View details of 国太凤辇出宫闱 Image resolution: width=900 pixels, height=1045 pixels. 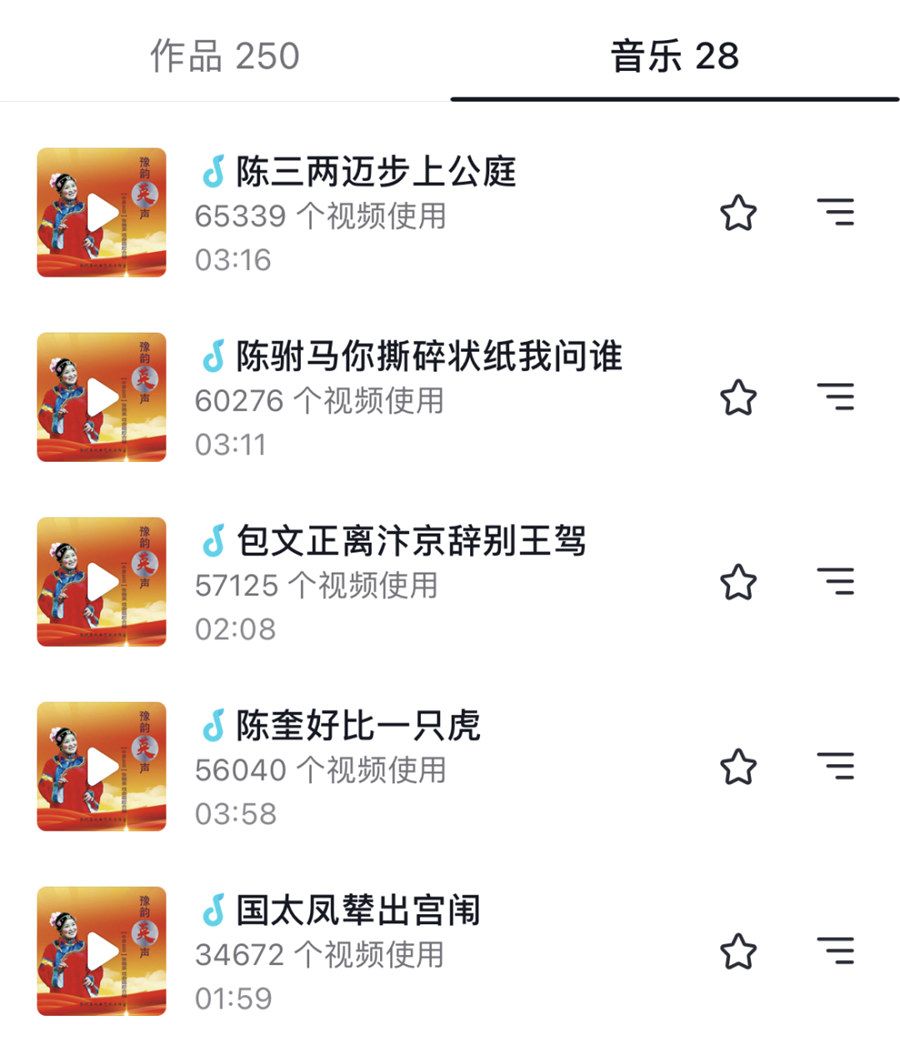coord(358,911)
